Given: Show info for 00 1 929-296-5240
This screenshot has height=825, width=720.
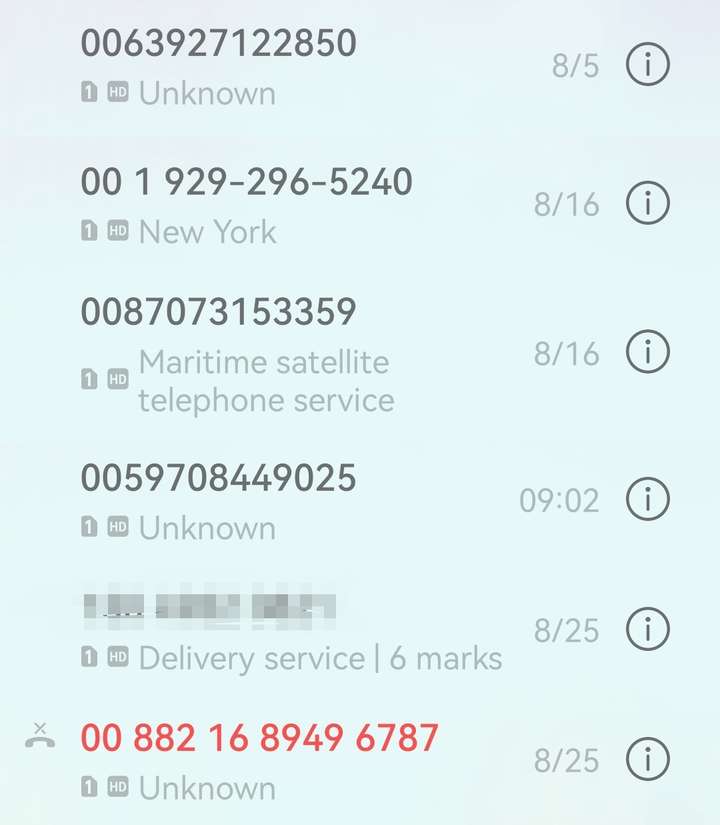Looking at the screenshot, I should pos(647,204).
